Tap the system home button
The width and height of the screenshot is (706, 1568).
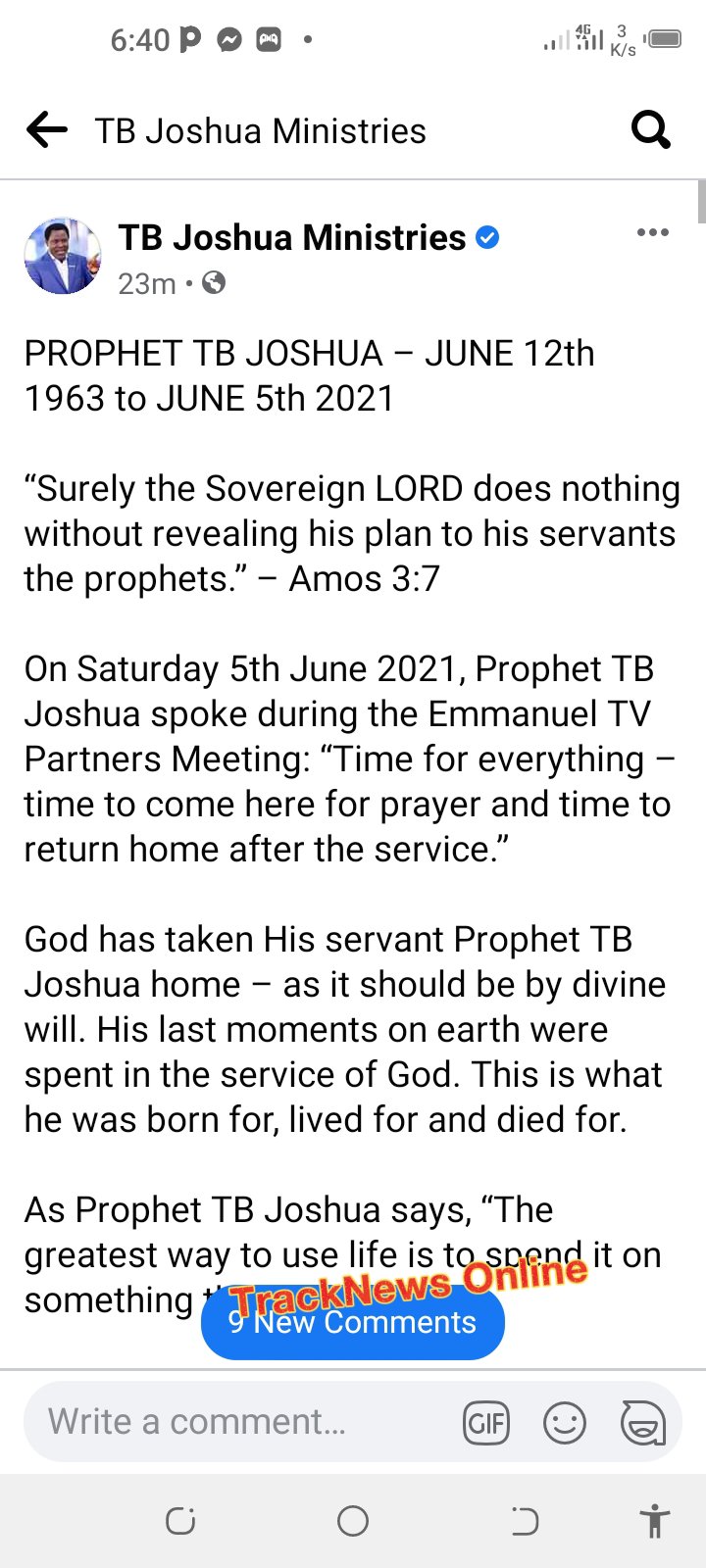coord(353,1521)
